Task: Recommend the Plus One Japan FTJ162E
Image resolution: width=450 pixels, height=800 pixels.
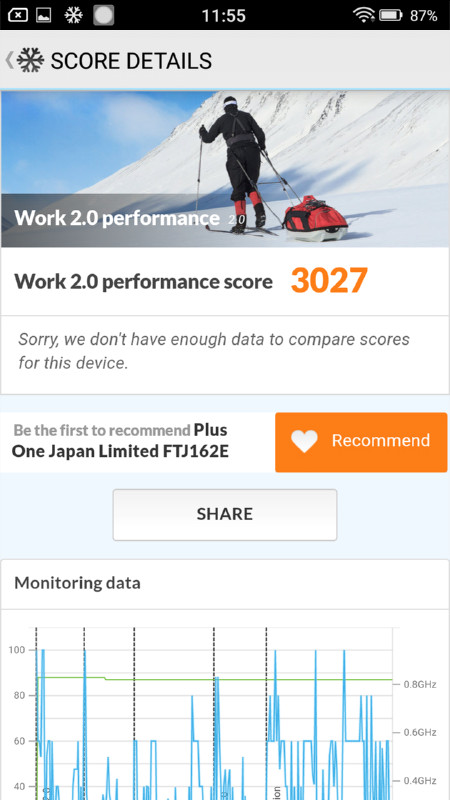Action: pyautogui.click(x=361, y=442)
